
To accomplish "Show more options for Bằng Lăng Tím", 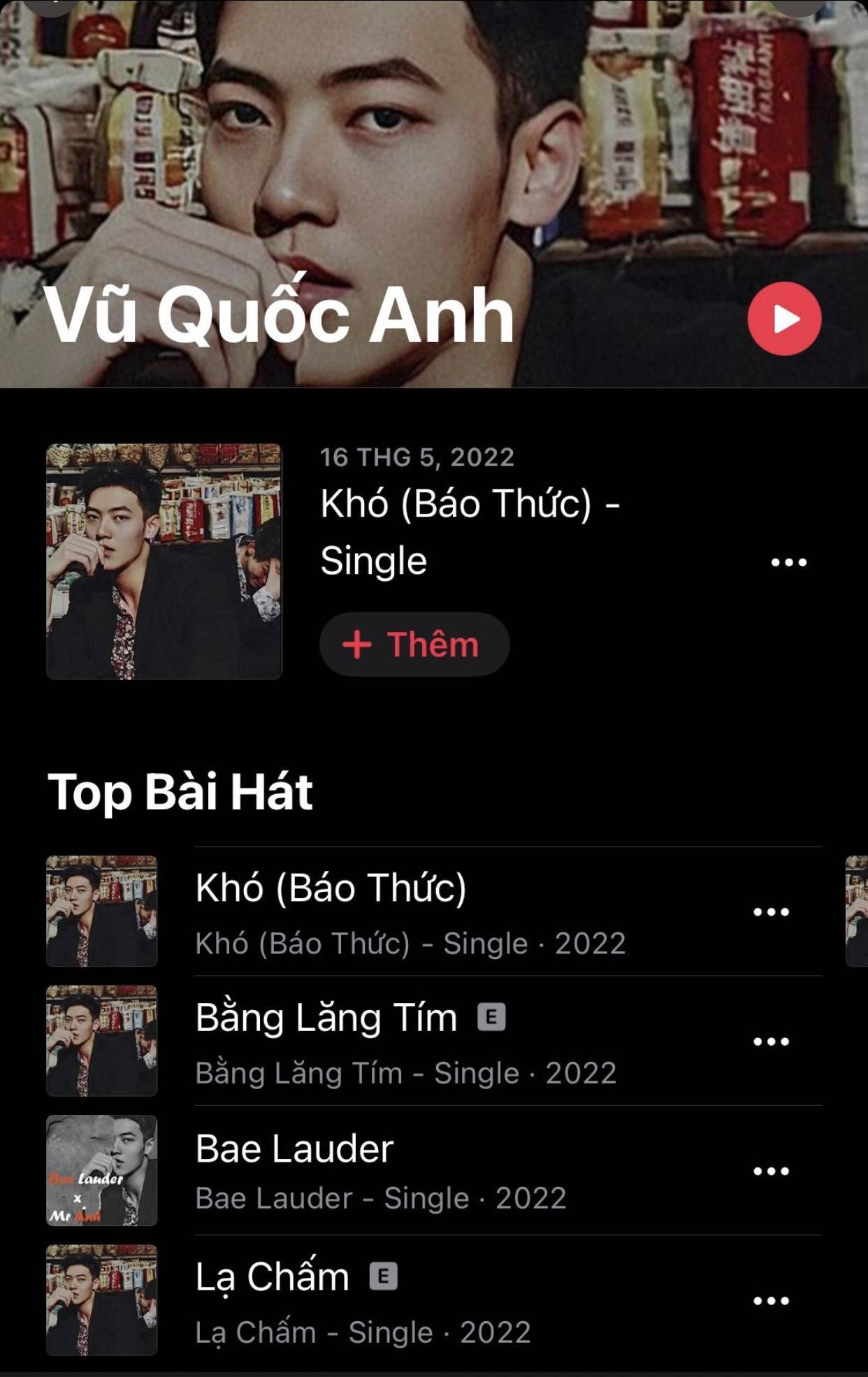I will click(771, 1041).
